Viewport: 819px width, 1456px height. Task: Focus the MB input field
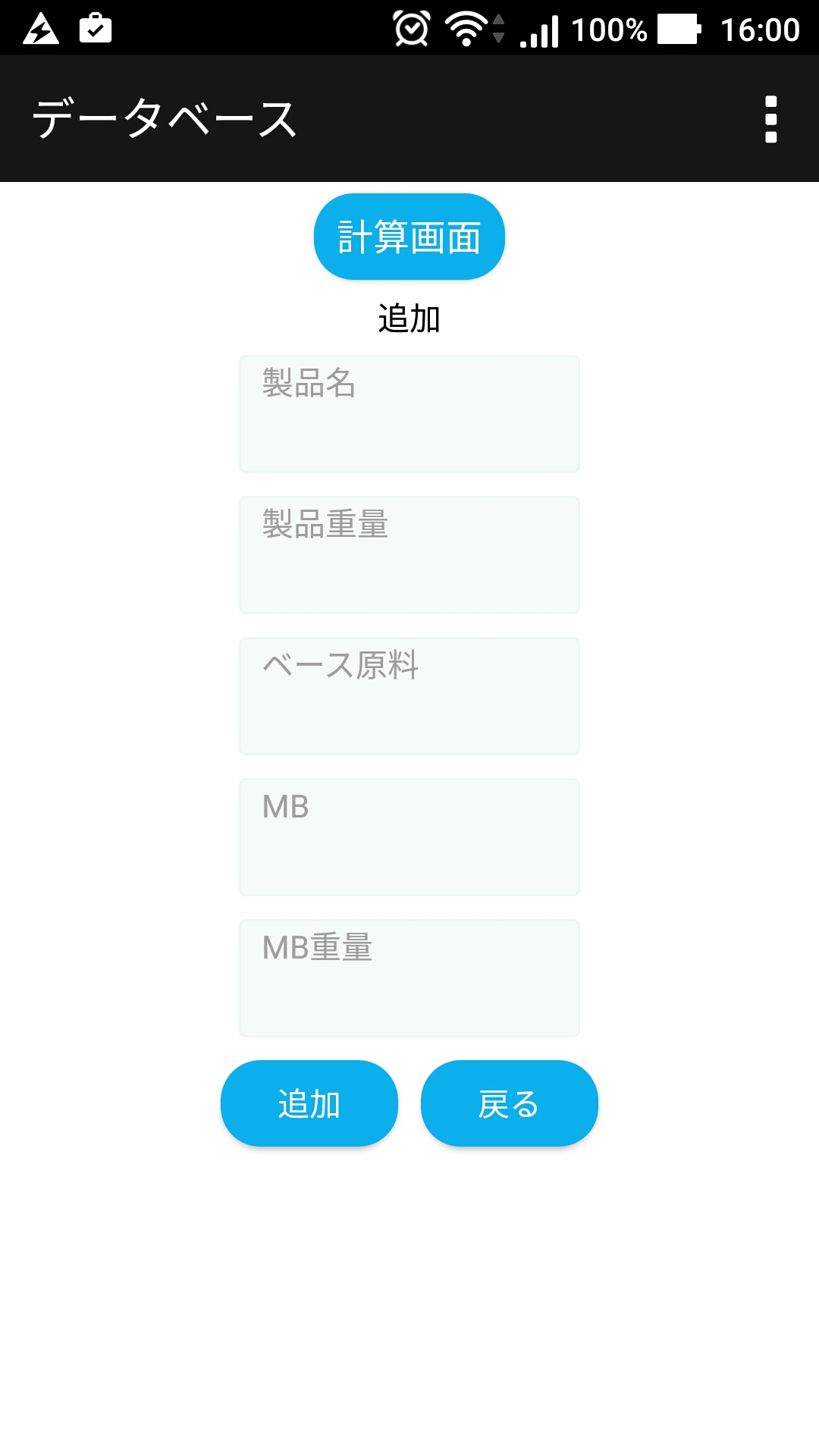point(409,837)
